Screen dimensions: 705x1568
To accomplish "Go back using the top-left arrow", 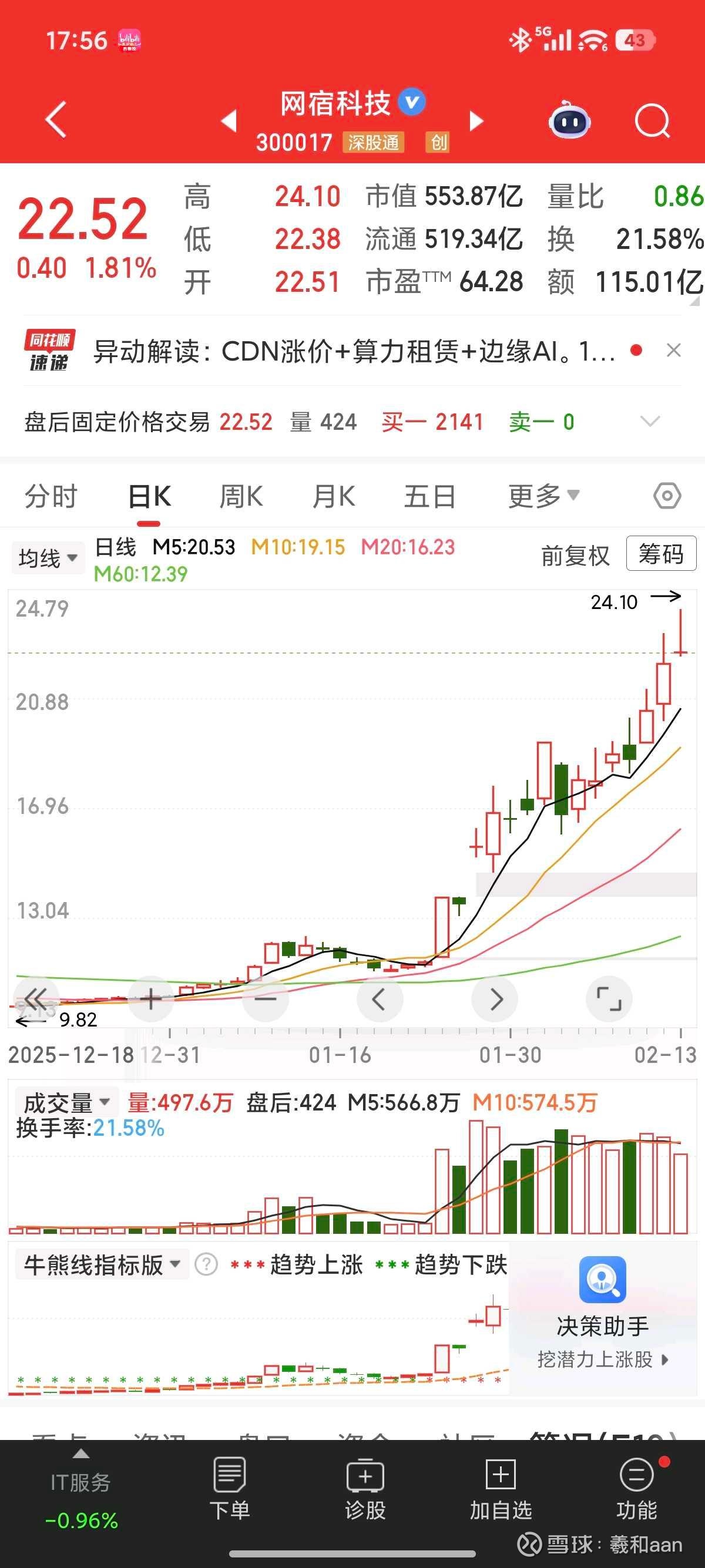I will point(56,120).
